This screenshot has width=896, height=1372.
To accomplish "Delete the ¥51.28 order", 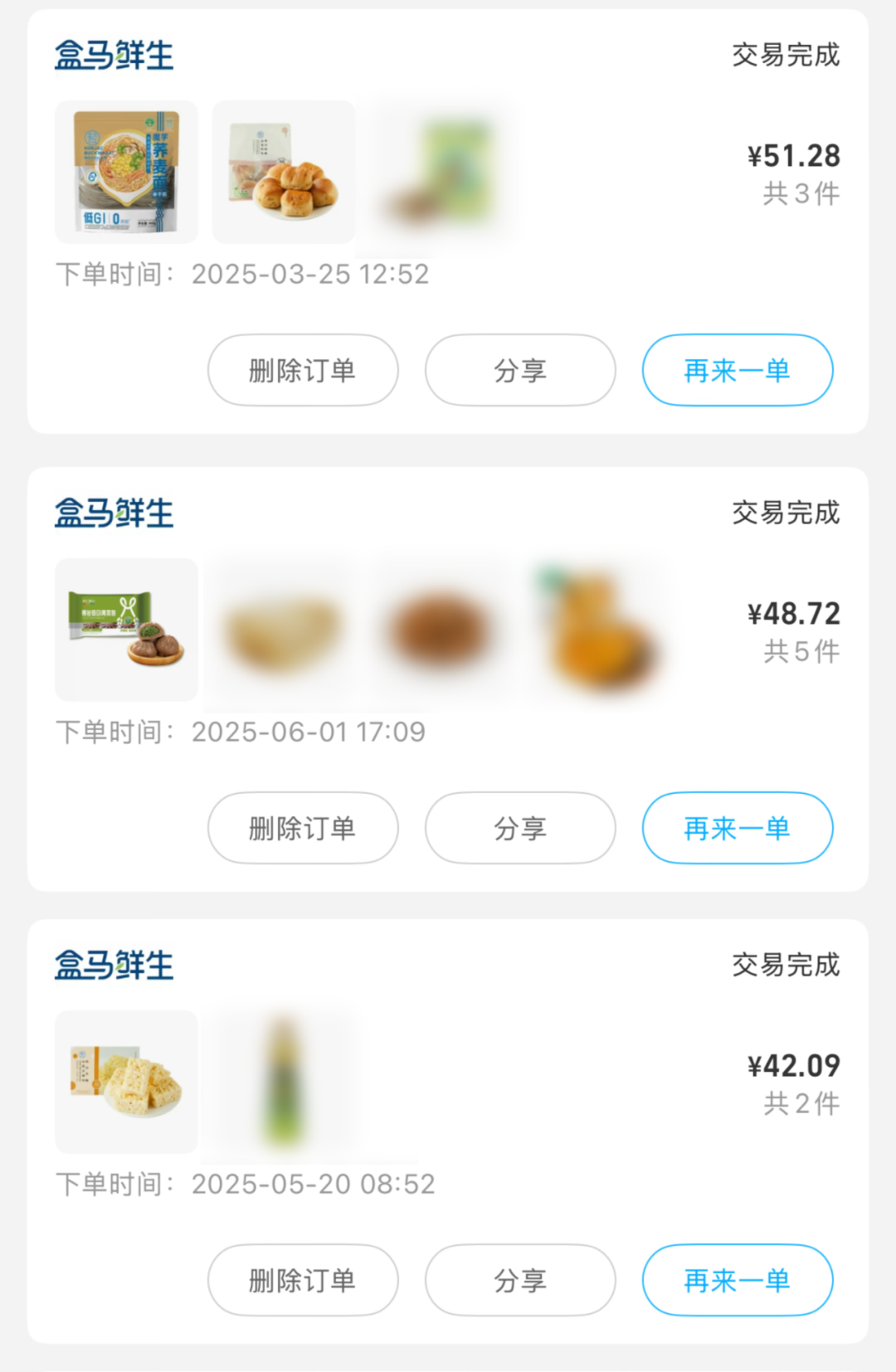I will (303, 370).
